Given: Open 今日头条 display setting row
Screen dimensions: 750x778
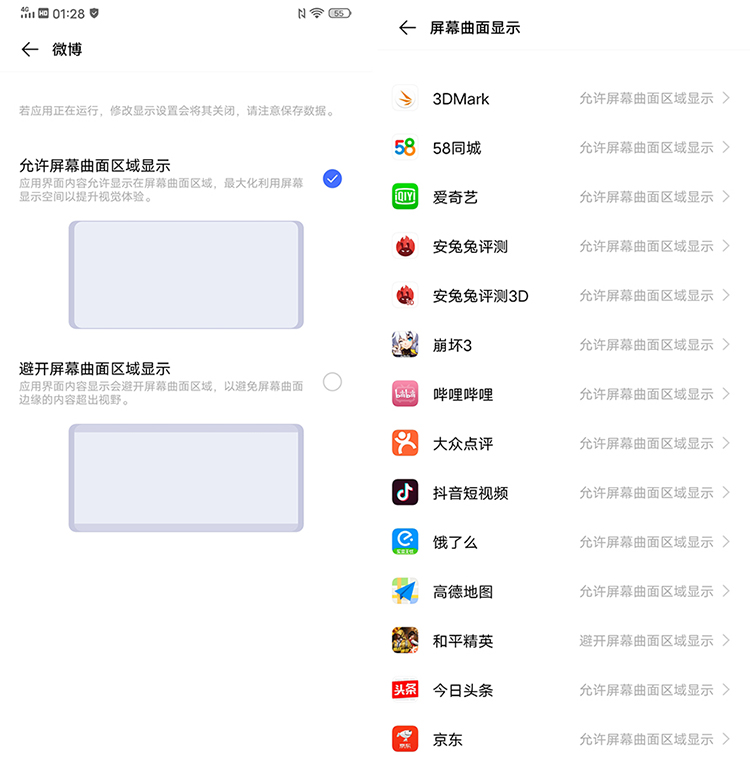Looking at the screenshot, I should (x=562, y=690).
